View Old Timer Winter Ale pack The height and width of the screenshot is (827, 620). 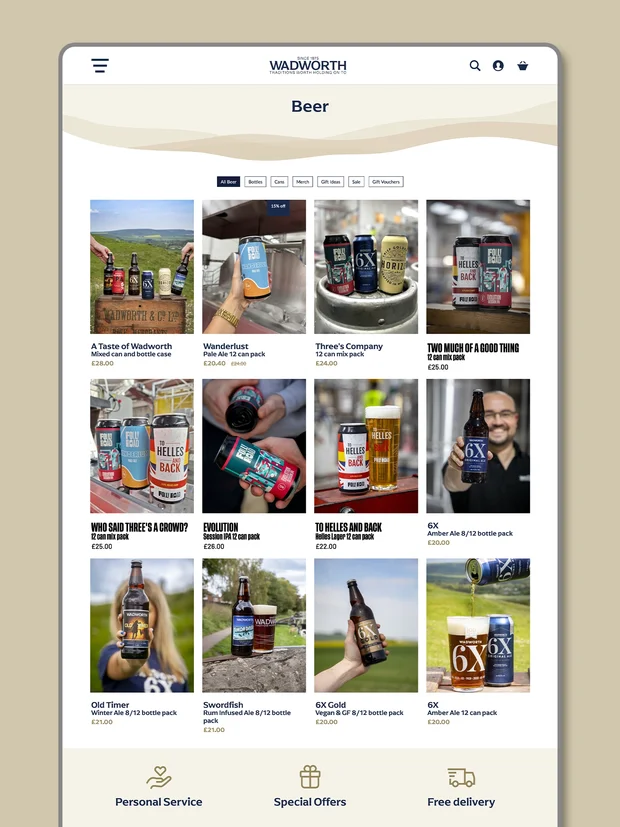click(x=142, y=625)
